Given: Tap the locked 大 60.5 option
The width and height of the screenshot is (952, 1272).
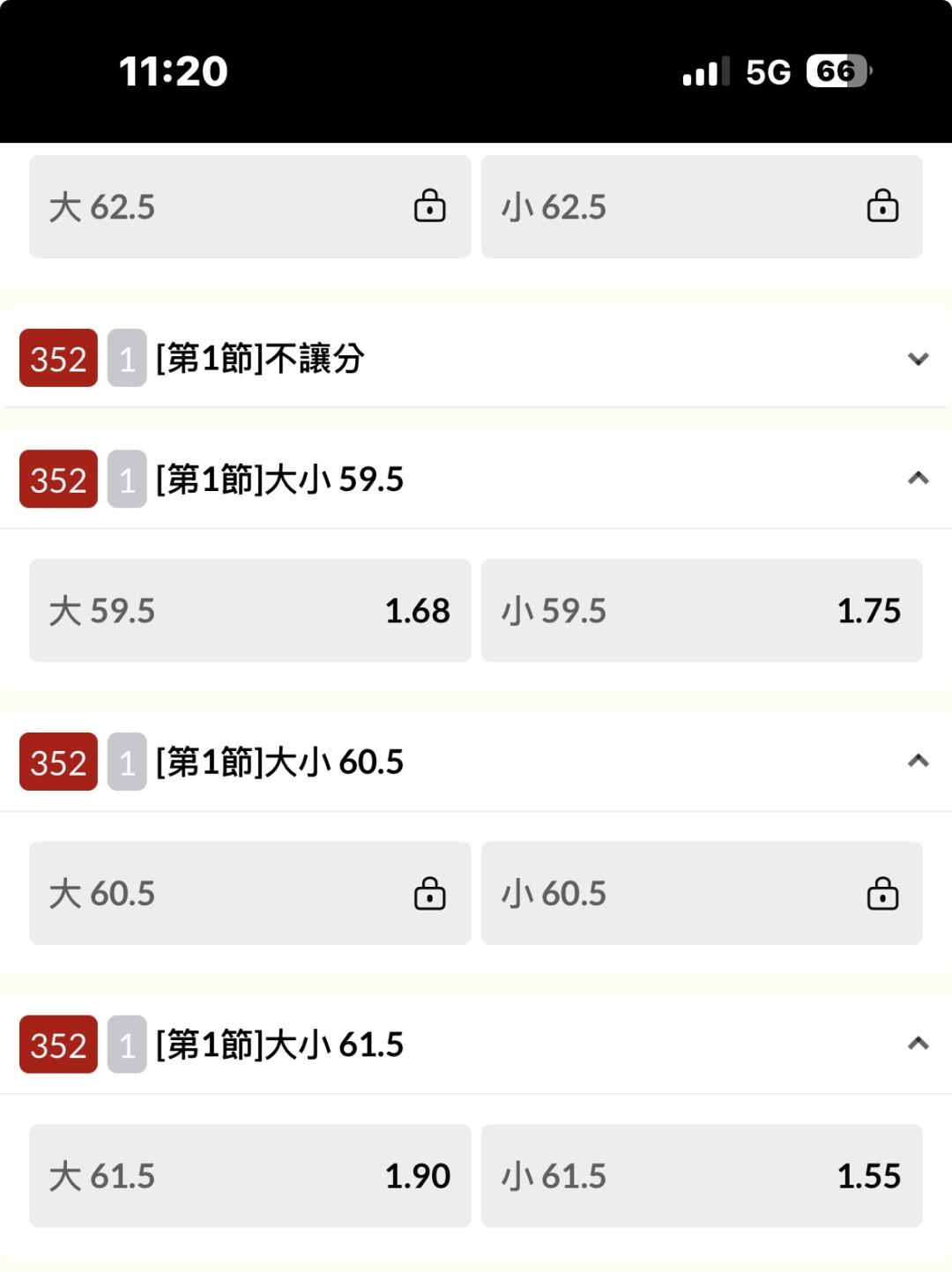Looking at the screenshot, I should click(249, 893).
